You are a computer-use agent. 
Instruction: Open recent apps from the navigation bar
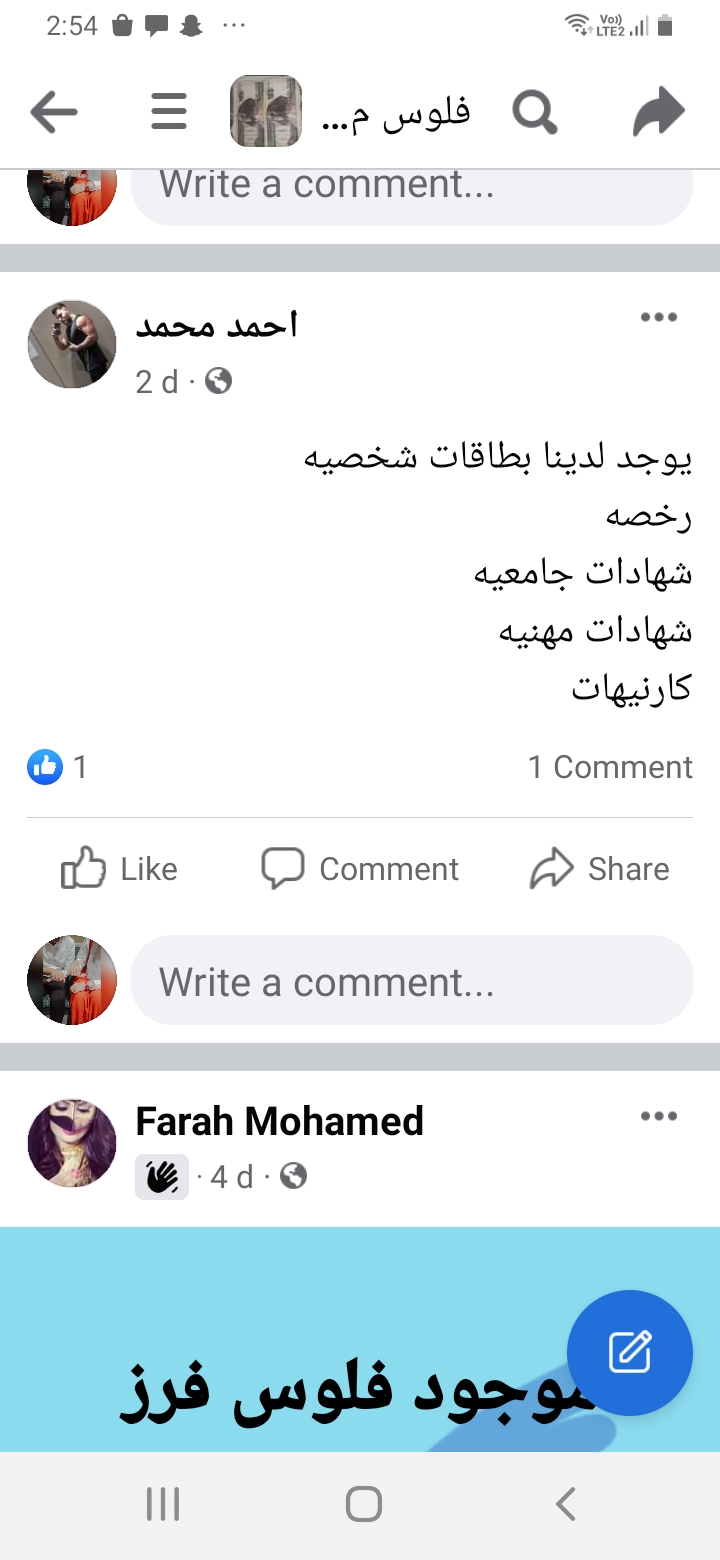coord(163,1504)
